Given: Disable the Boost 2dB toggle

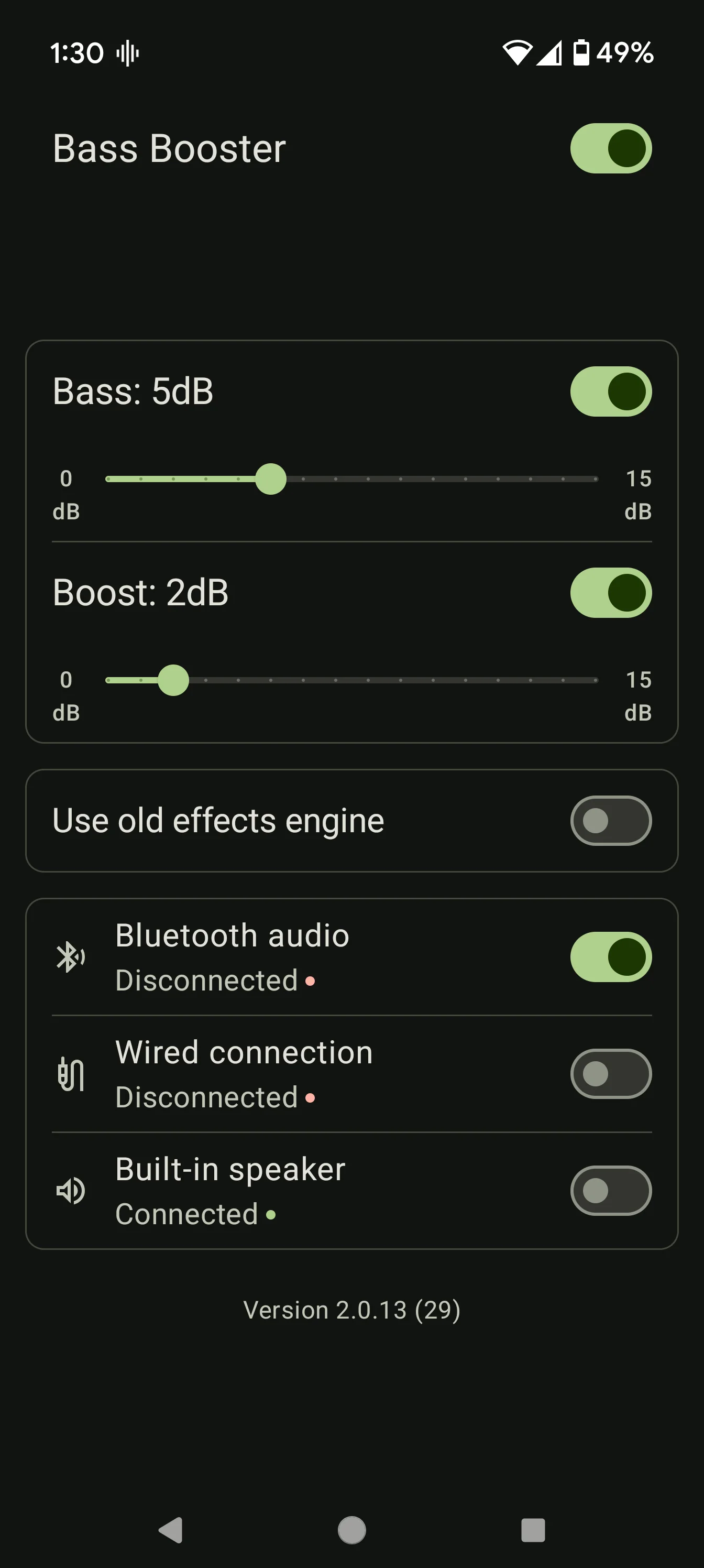Looking at the screenshot, I should click(611, 593).
